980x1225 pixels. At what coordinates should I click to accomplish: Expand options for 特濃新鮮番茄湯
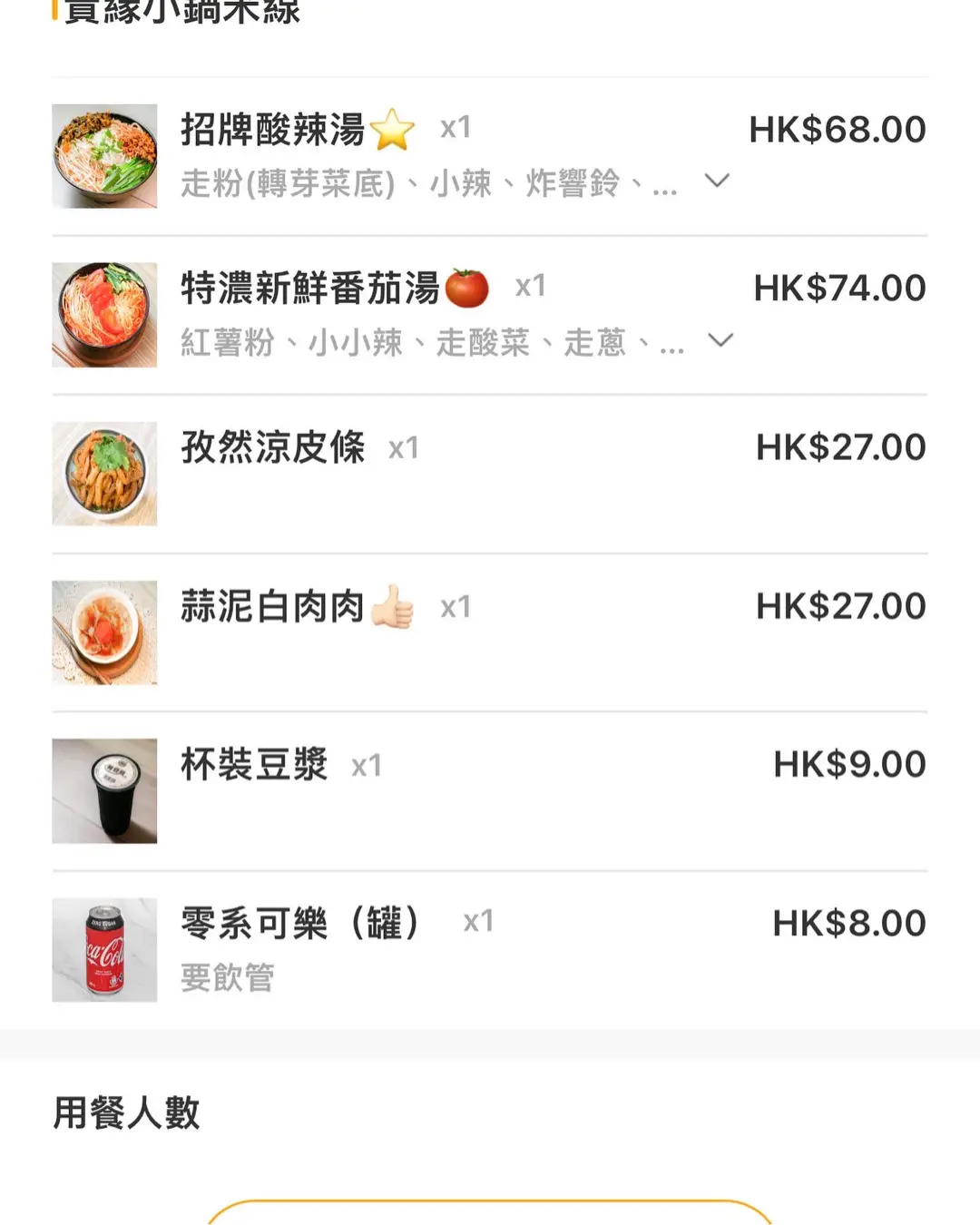(x=720, y=340)
